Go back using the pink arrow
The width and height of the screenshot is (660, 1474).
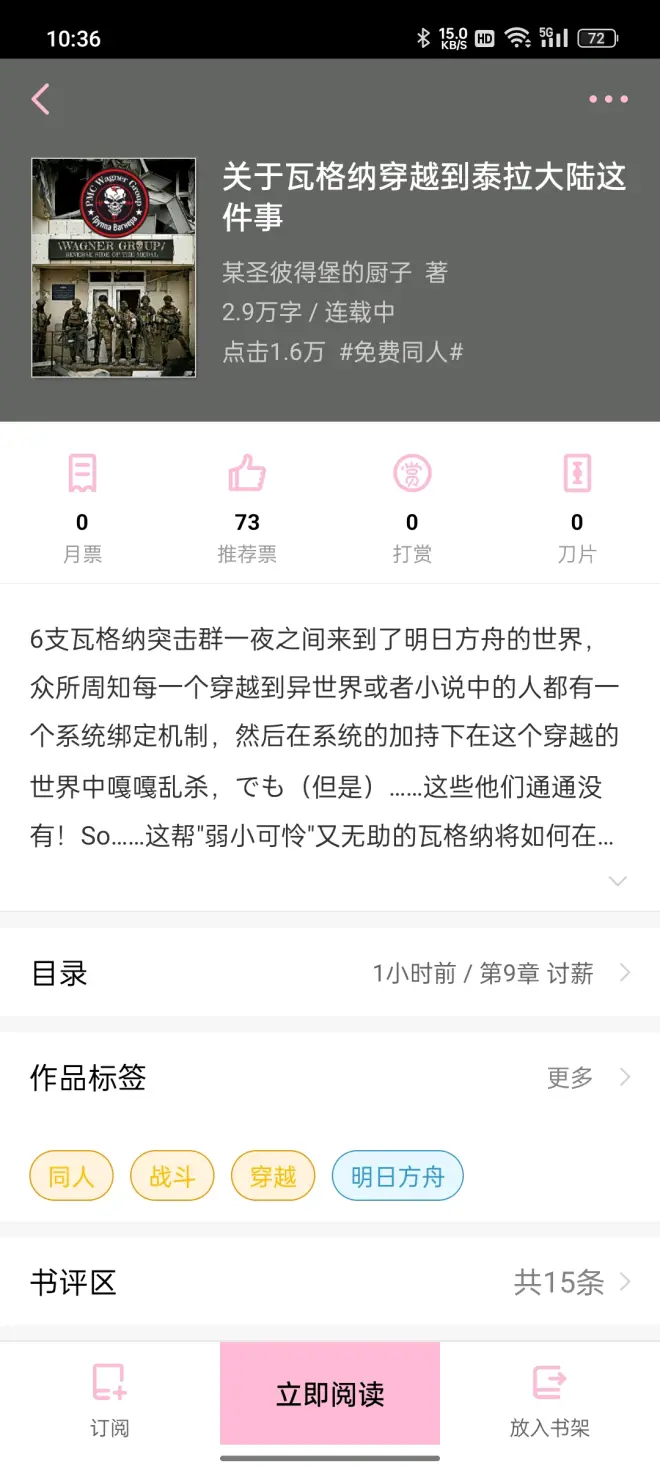coord(40,99)
